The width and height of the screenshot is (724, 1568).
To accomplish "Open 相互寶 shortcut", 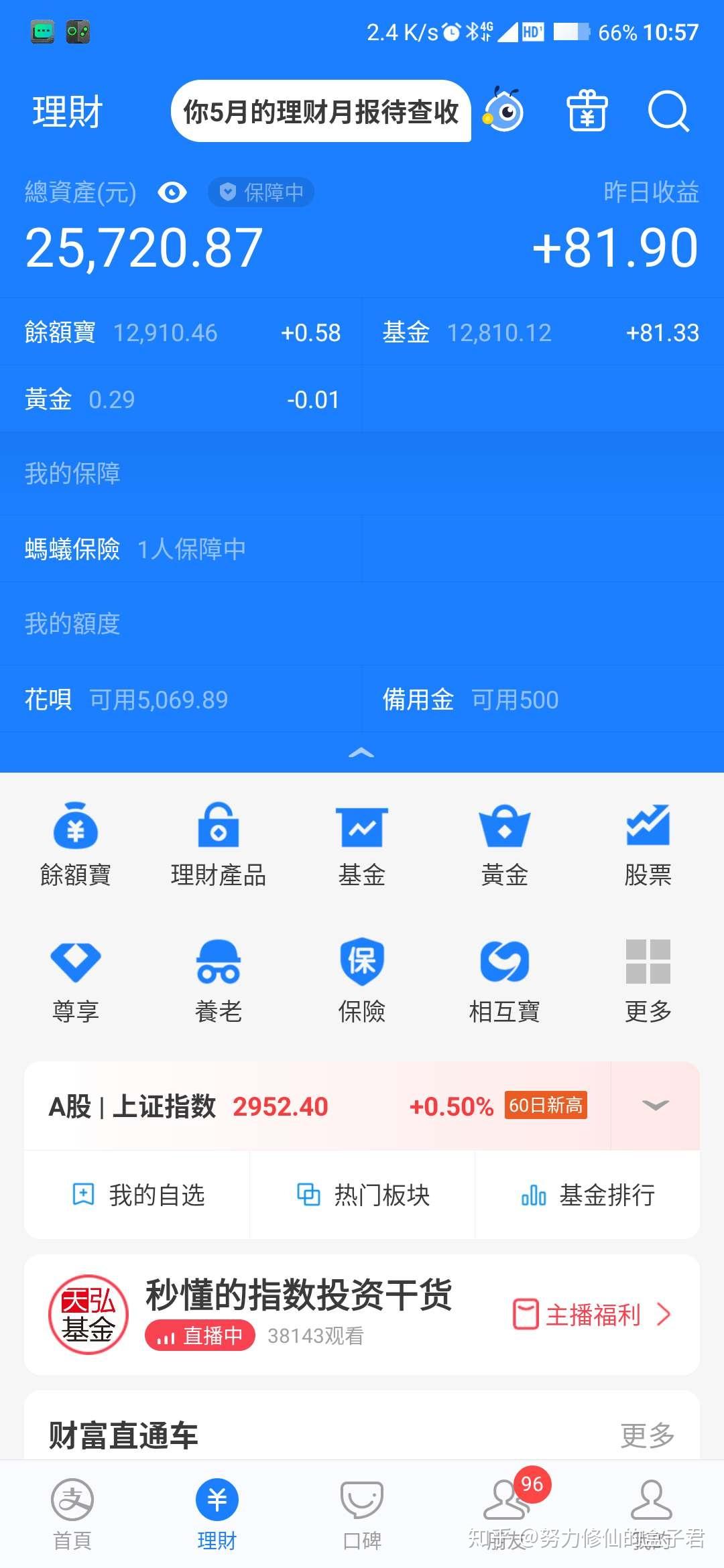I will click(x=504, y=981).
